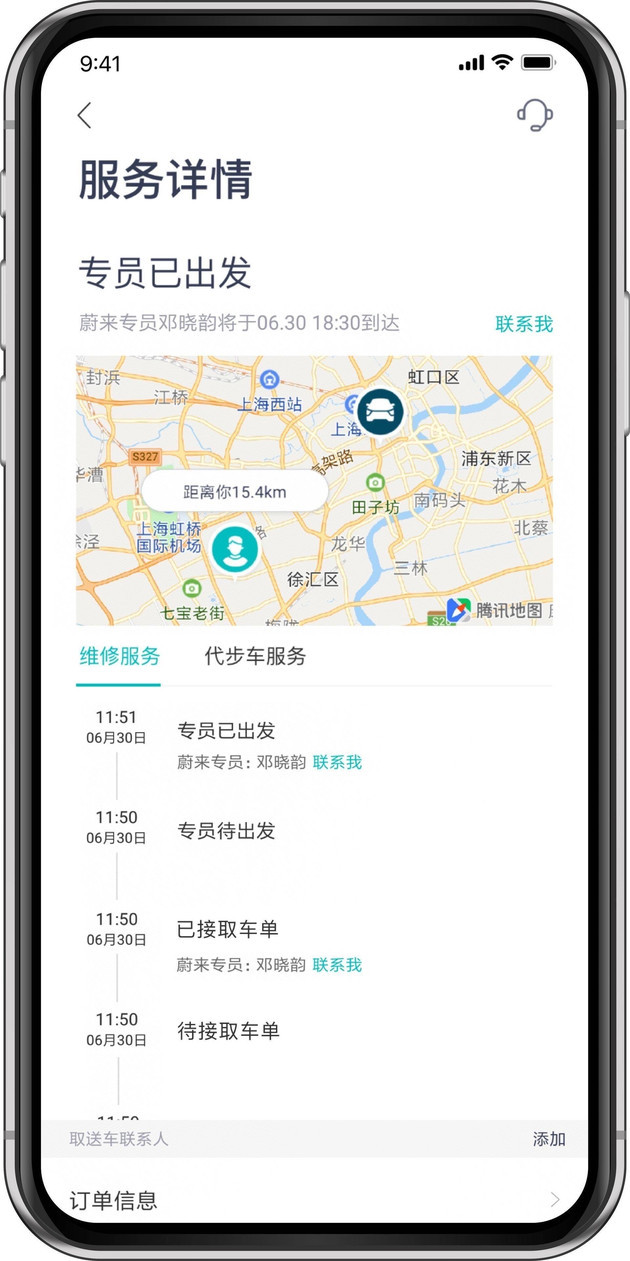Tap 联系我 under 专员已出发

(337, 763)
